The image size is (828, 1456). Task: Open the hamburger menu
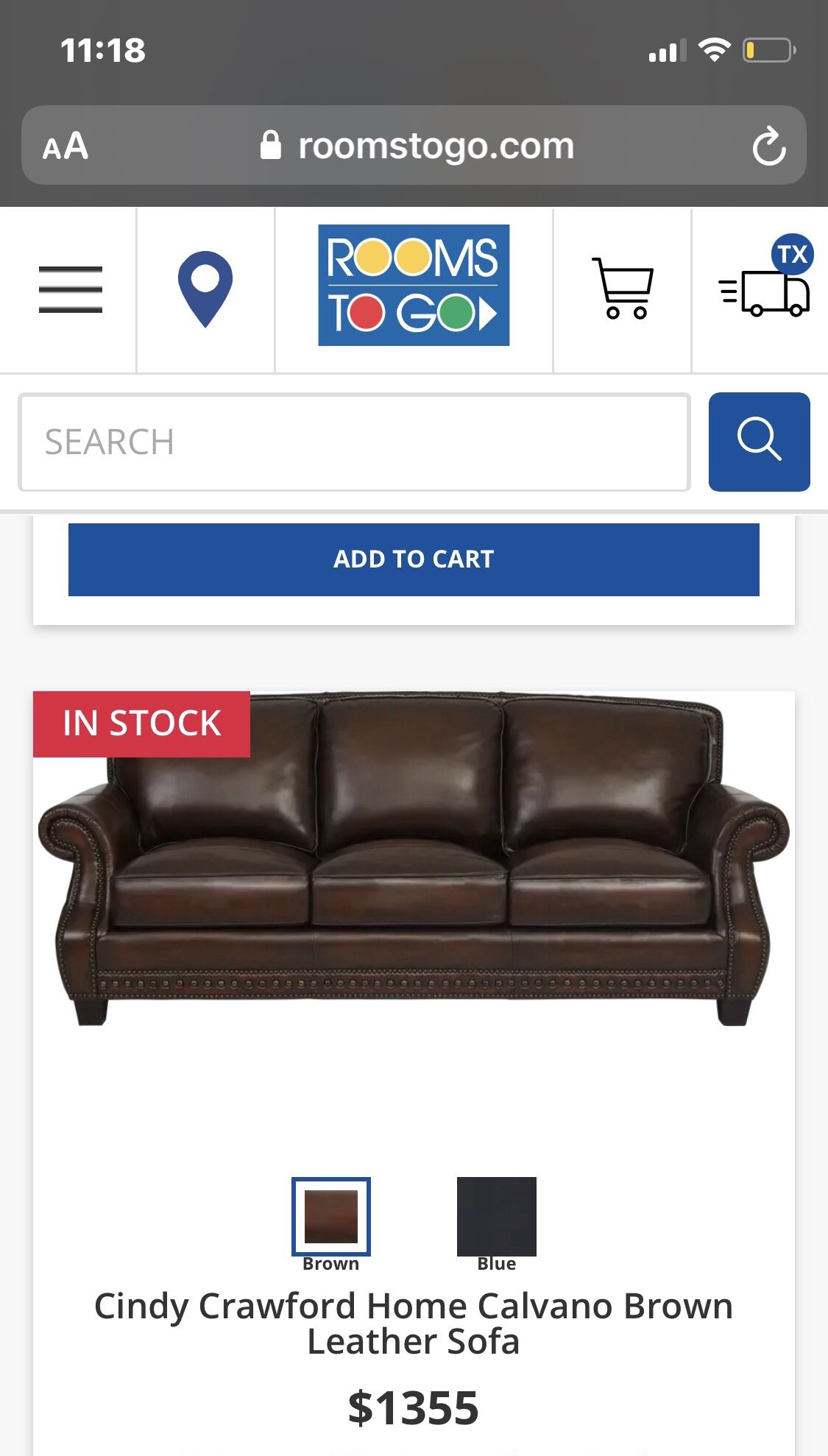tap(70, 289)
